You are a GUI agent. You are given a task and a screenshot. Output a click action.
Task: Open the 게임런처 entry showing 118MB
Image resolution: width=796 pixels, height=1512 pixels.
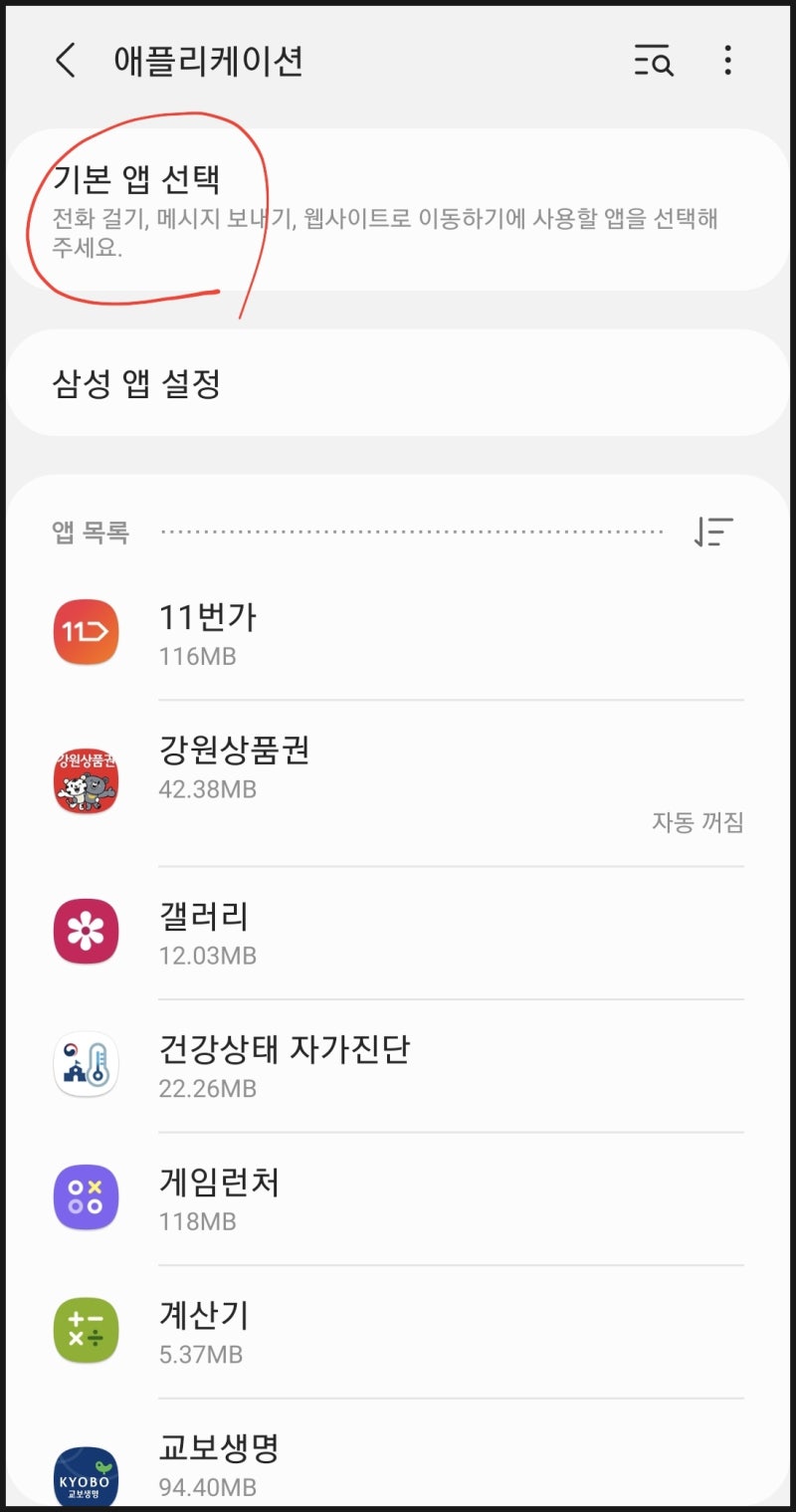click(398, 1197)
